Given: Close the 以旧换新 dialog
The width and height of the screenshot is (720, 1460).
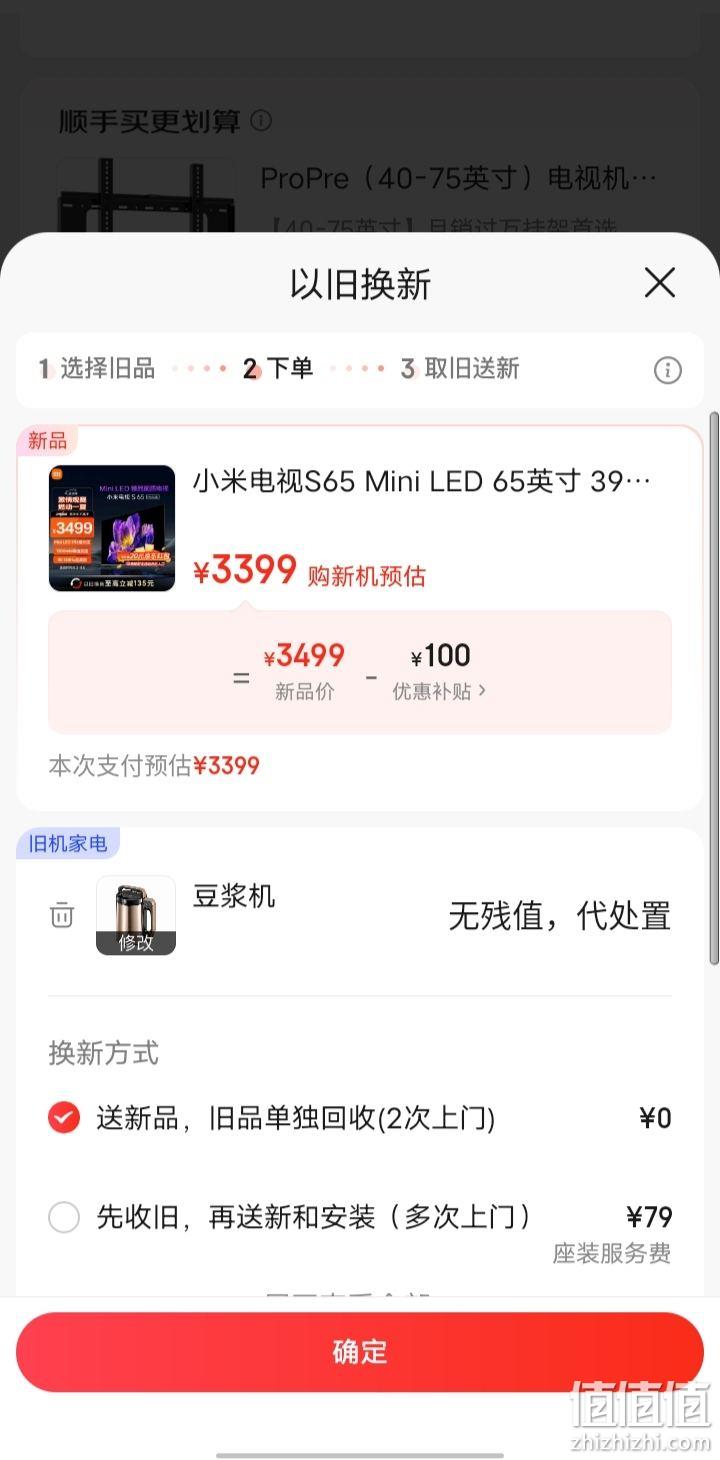Looking at the screenshot, I should [659, 283].
